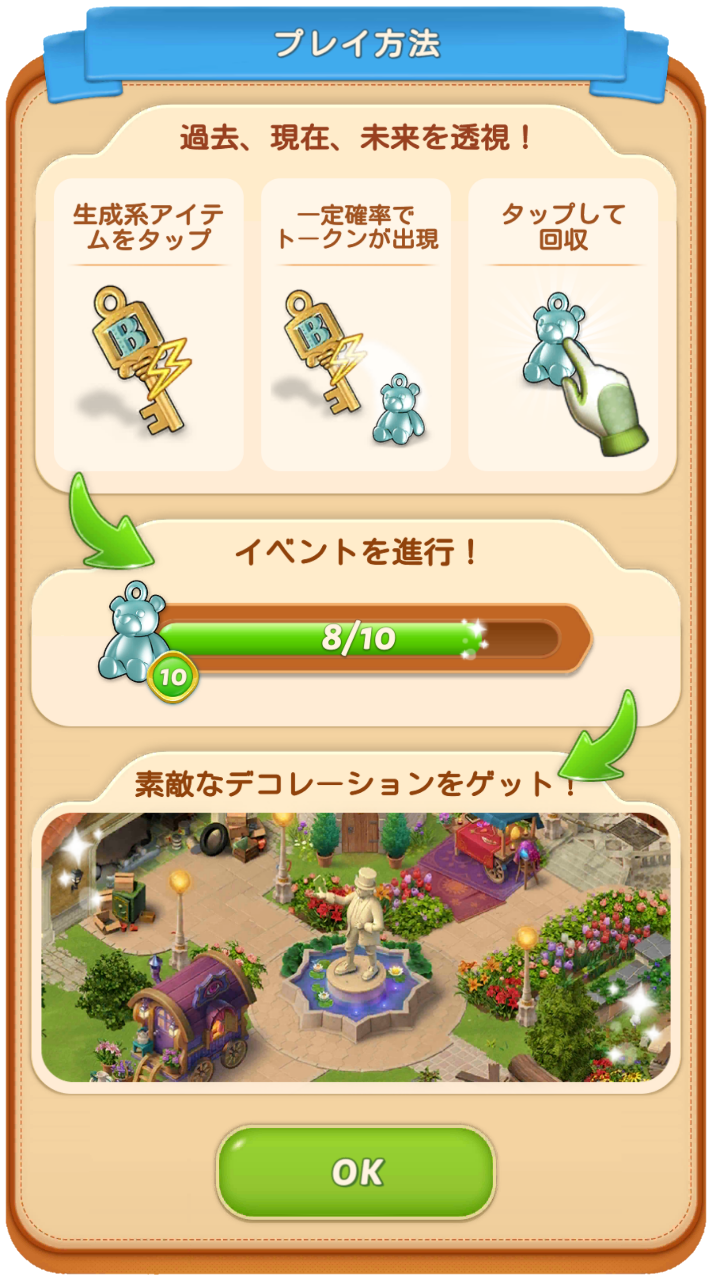Tap the green OK button

pyautogui.click(x=356, y=1172)
